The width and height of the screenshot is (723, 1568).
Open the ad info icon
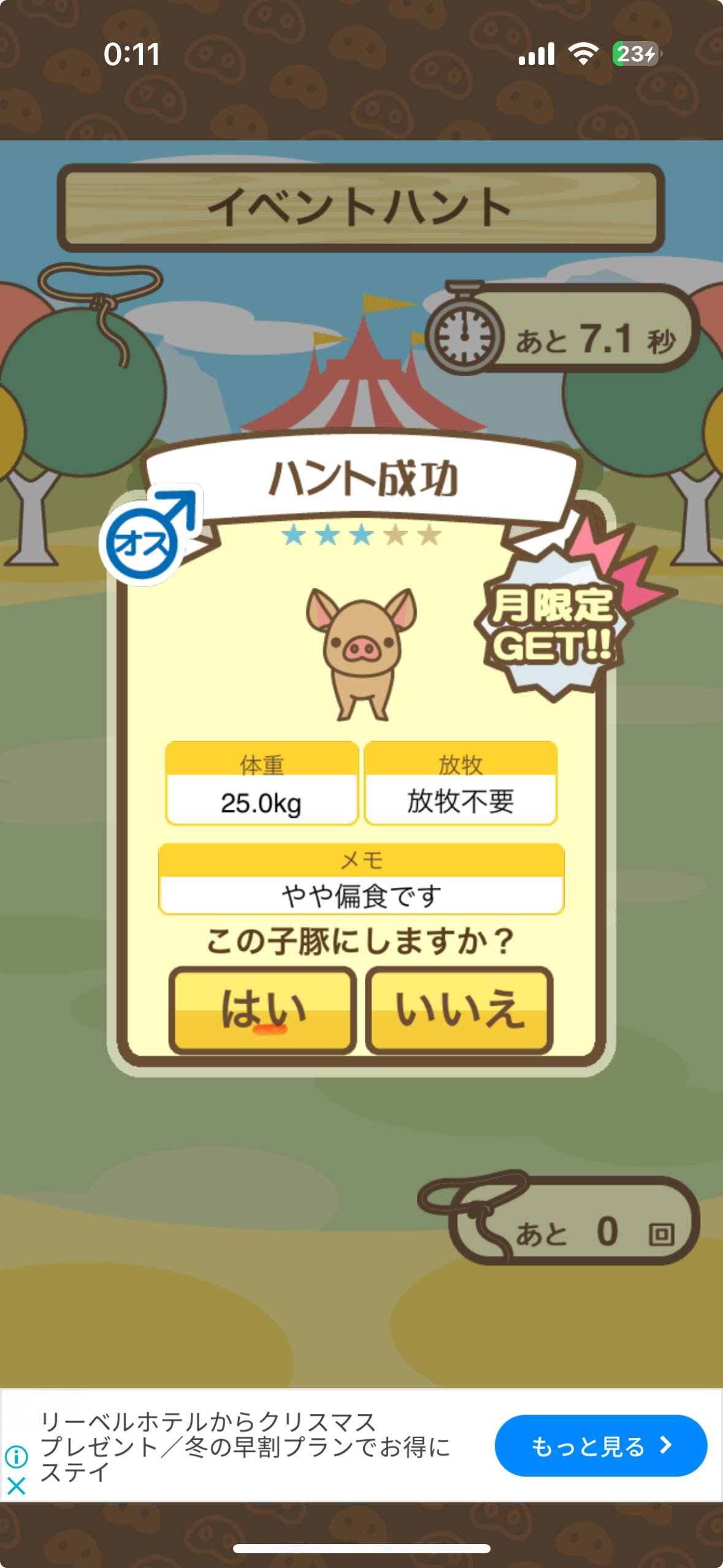tap(17, 1456)
